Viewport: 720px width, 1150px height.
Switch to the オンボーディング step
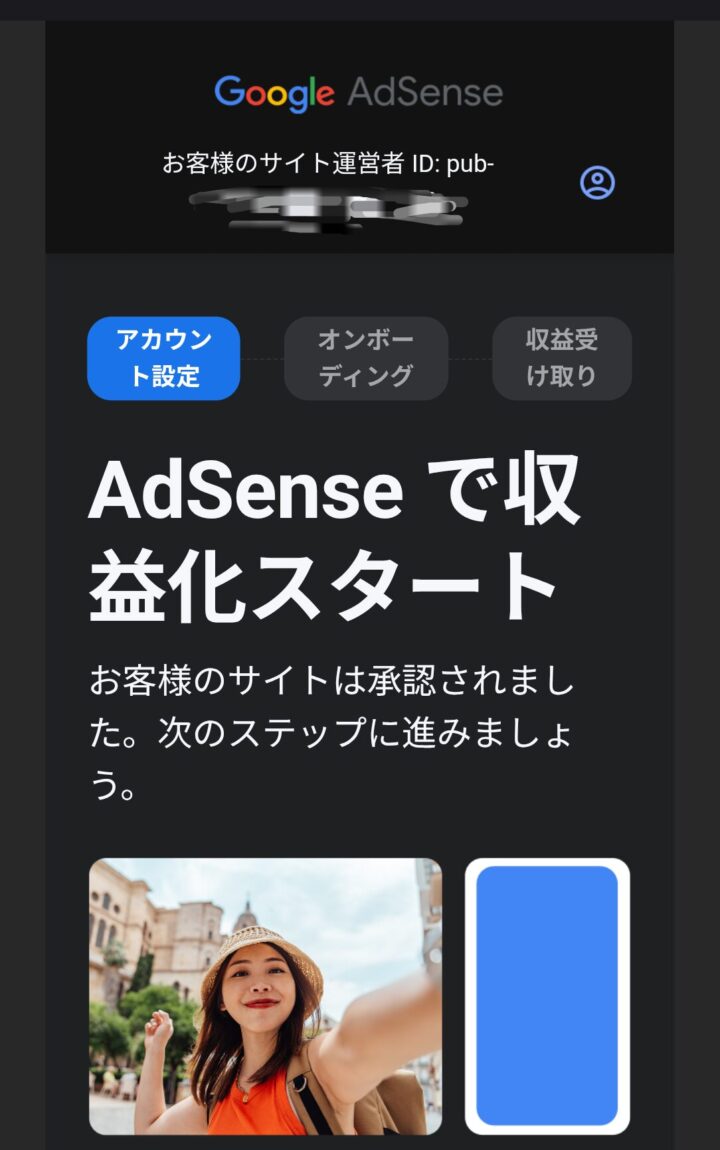click(366, 358)
